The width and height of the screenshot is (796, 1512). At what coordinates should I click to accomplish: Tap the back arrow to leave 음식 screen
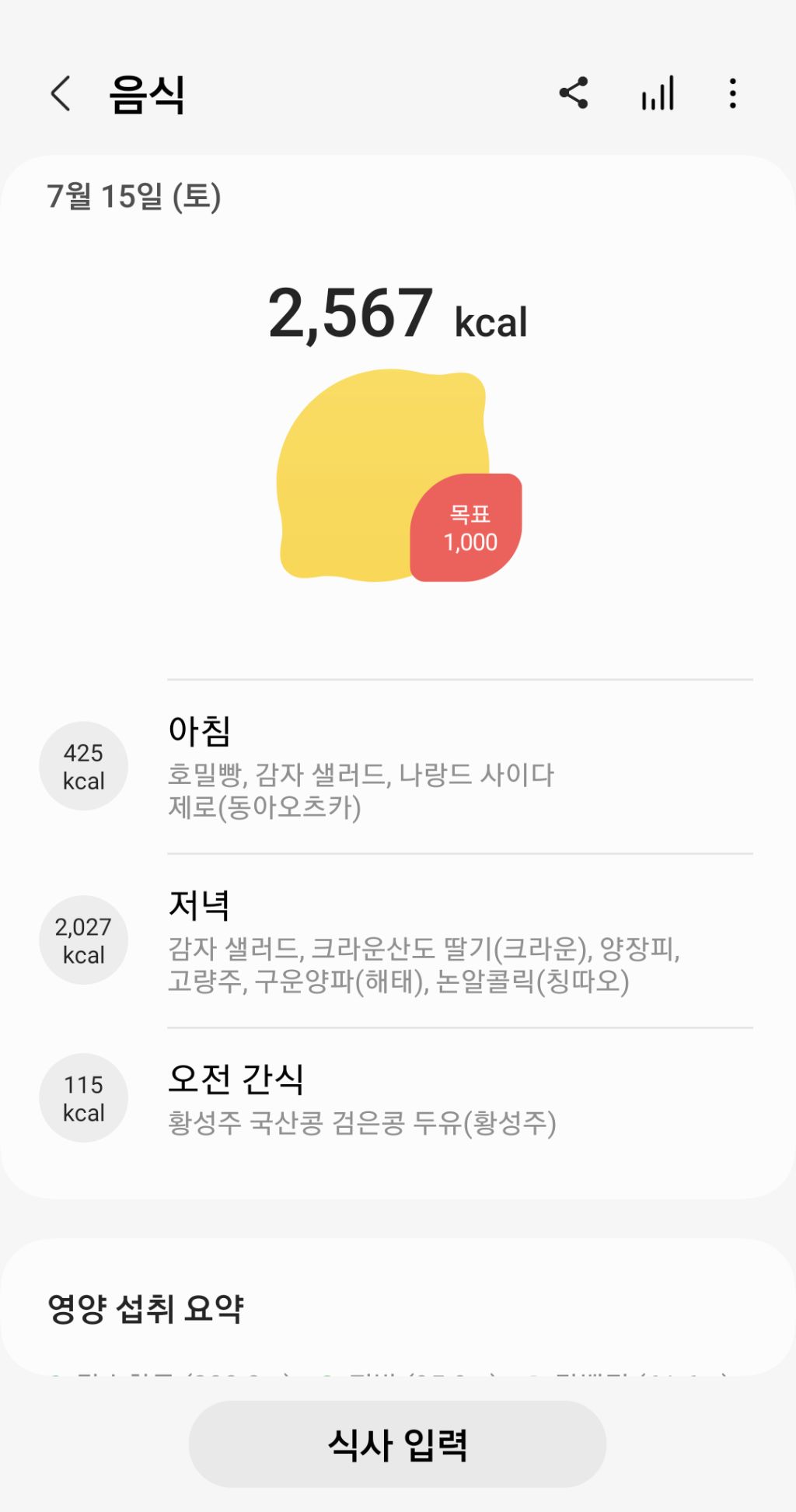tap(59, 95)
